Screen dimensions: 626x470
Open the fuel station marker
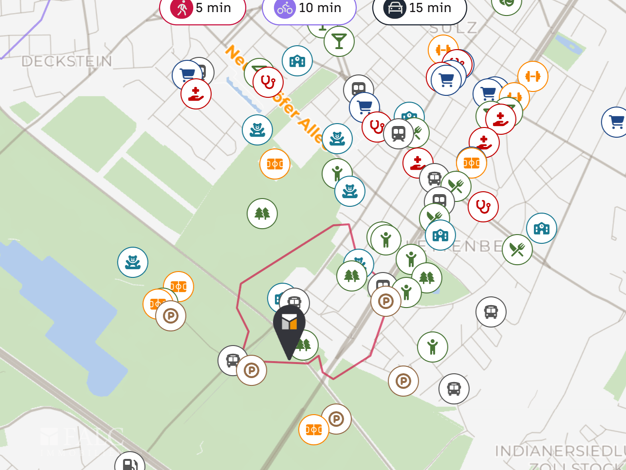coord(129,464)
